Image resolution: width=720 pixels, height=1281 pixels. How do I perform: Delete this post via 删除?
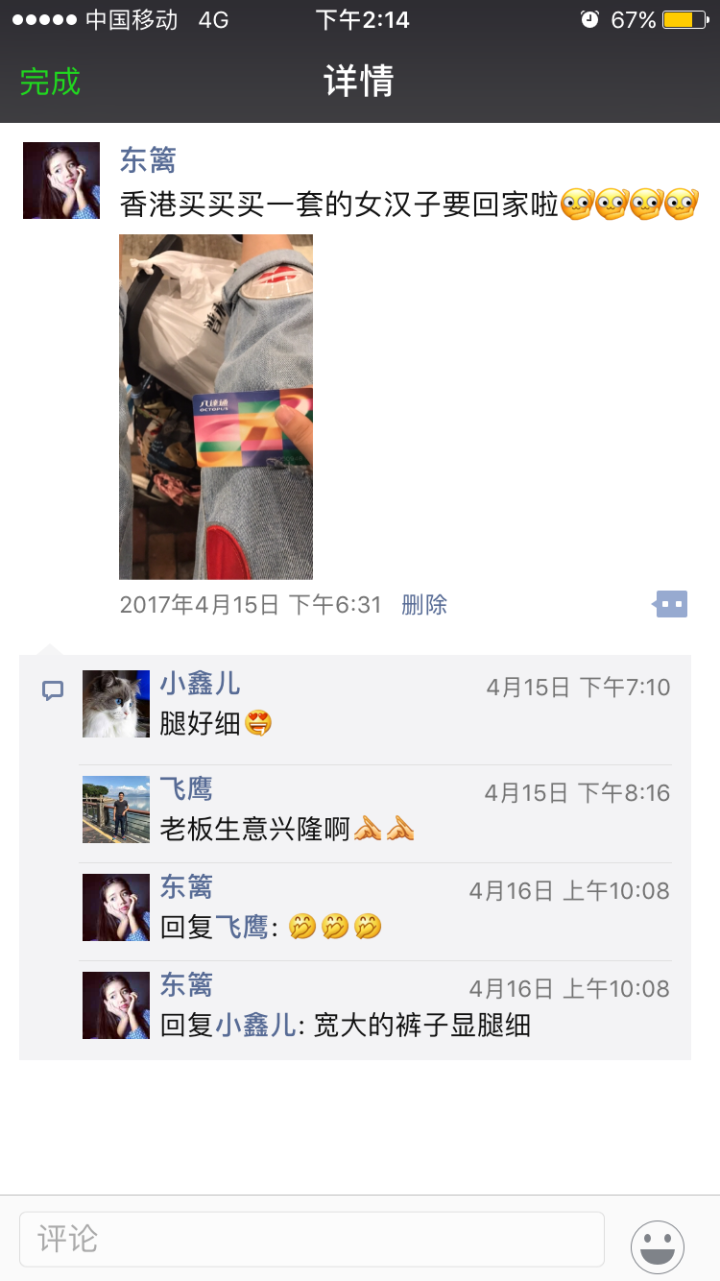pos(424,605)
